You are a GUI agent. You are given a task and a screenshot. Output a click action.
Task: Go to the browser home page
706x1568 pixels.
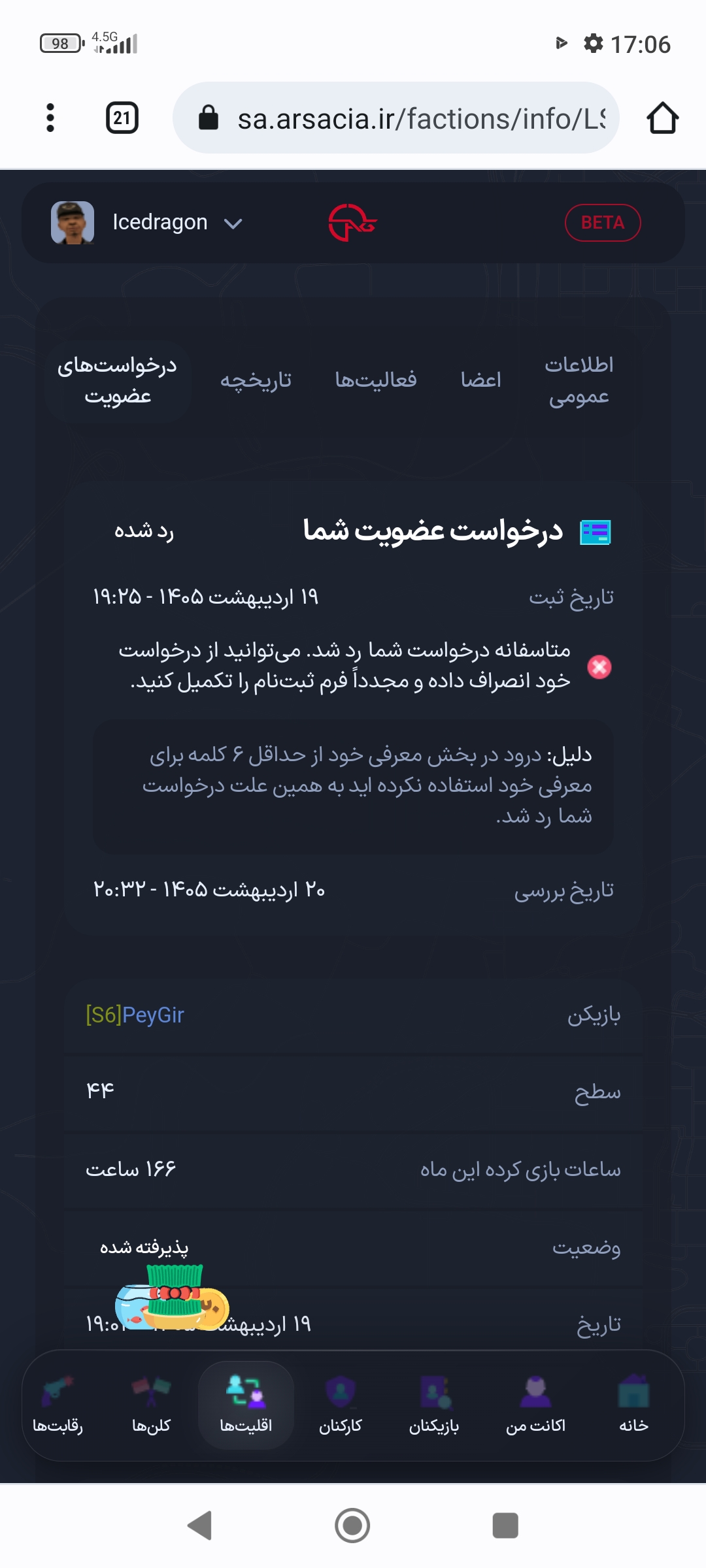coord(662,118)
